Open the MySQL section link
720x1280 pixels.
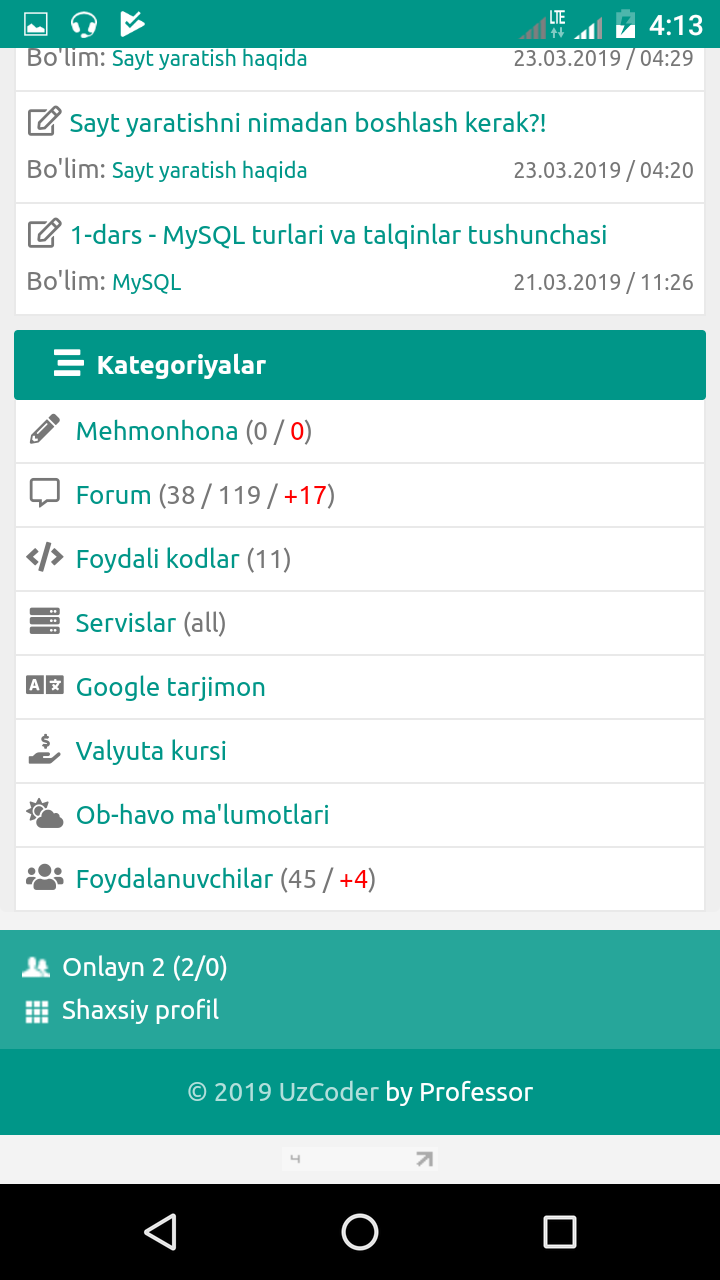coord(146,283)
